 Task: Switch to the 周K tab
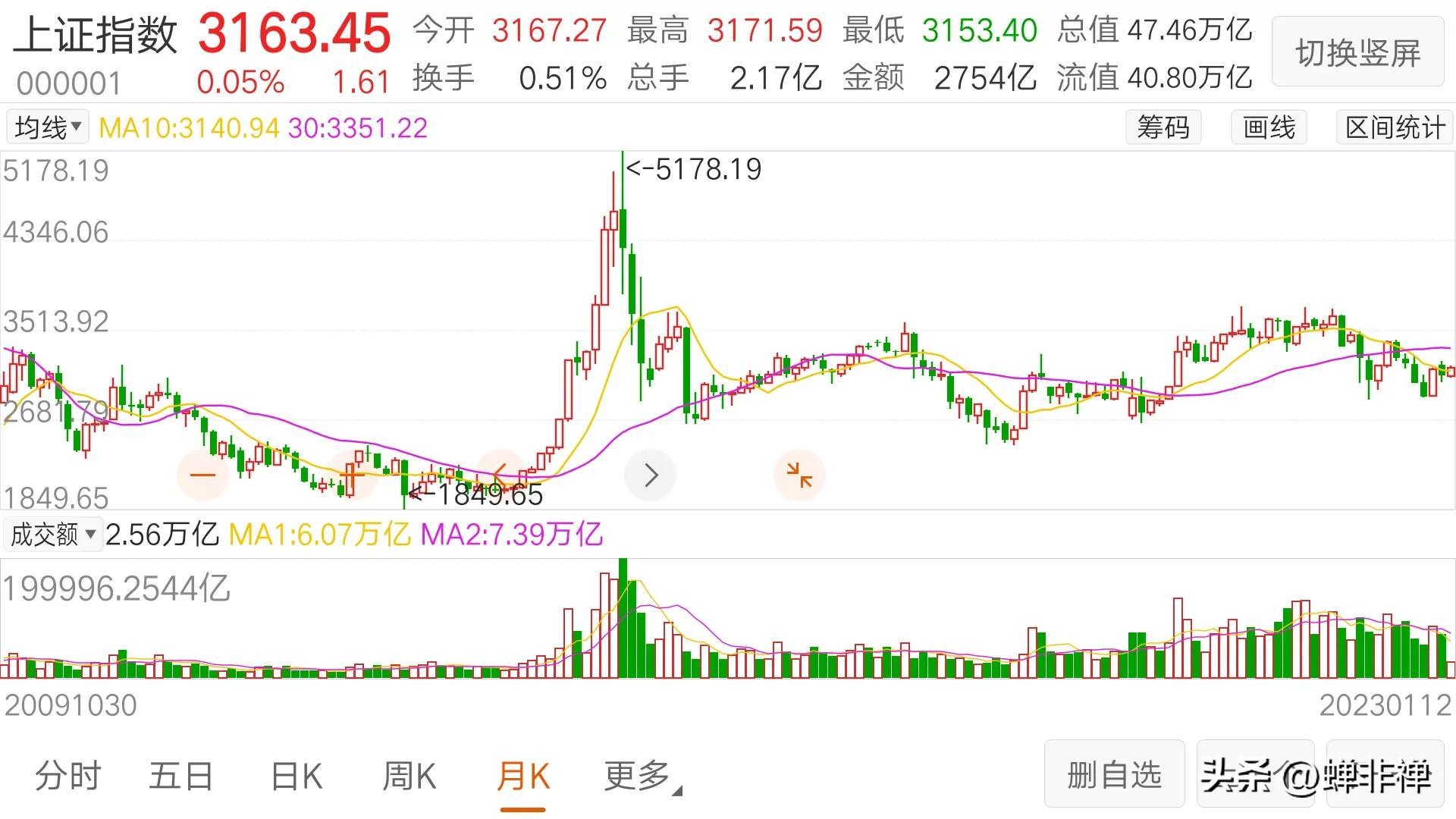(x=409, y=776)
